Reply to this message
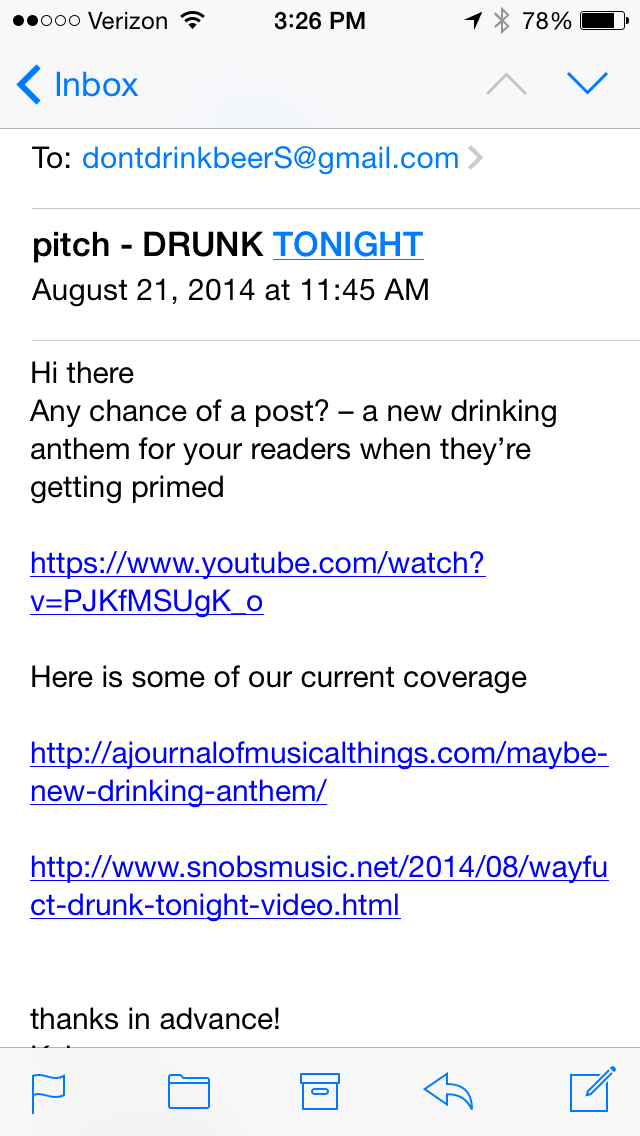 click(x=449, y=1092)
